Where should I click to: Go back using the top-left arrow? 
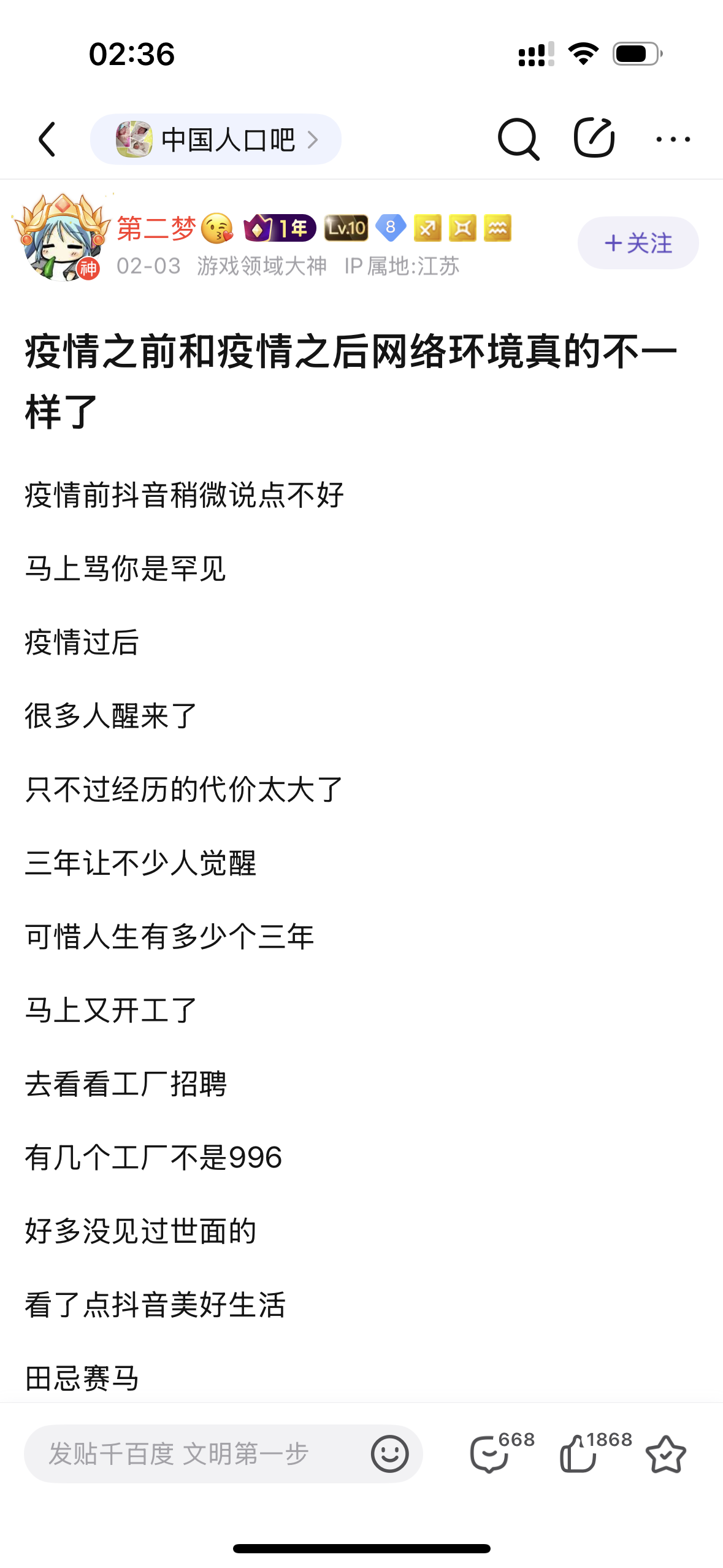[x=47, y=139]
